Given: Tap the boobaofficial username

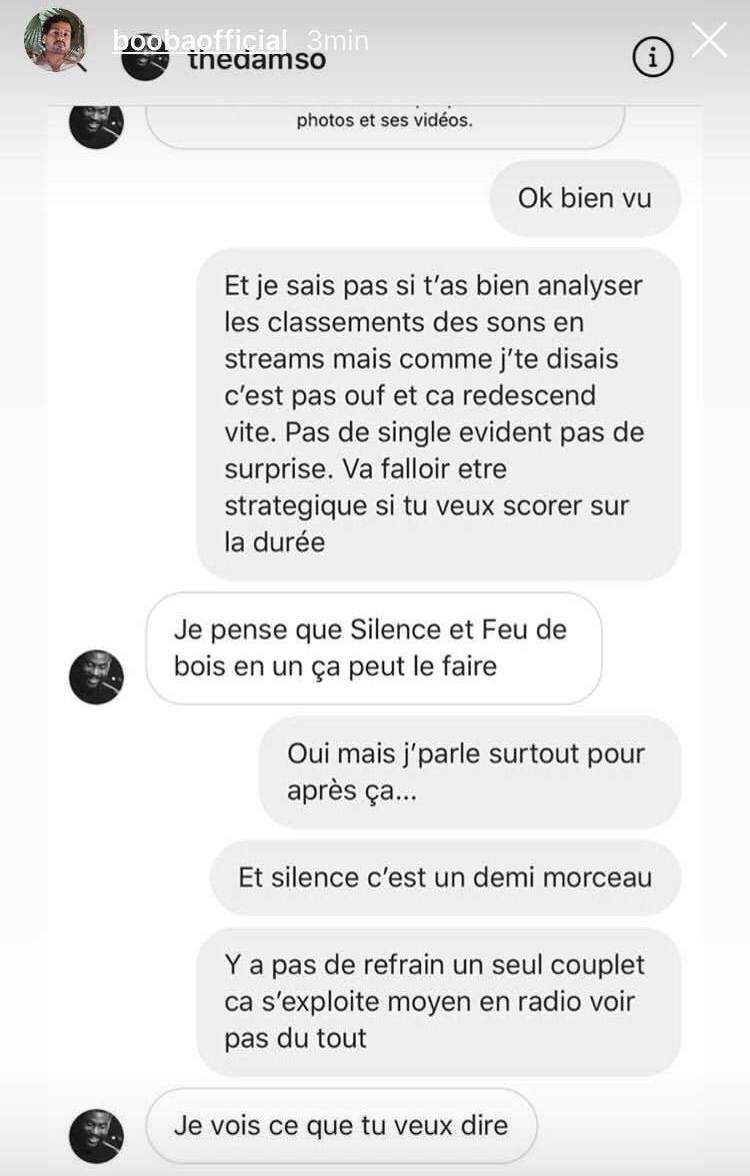Looking at the screenshot, I should [199, 40].
